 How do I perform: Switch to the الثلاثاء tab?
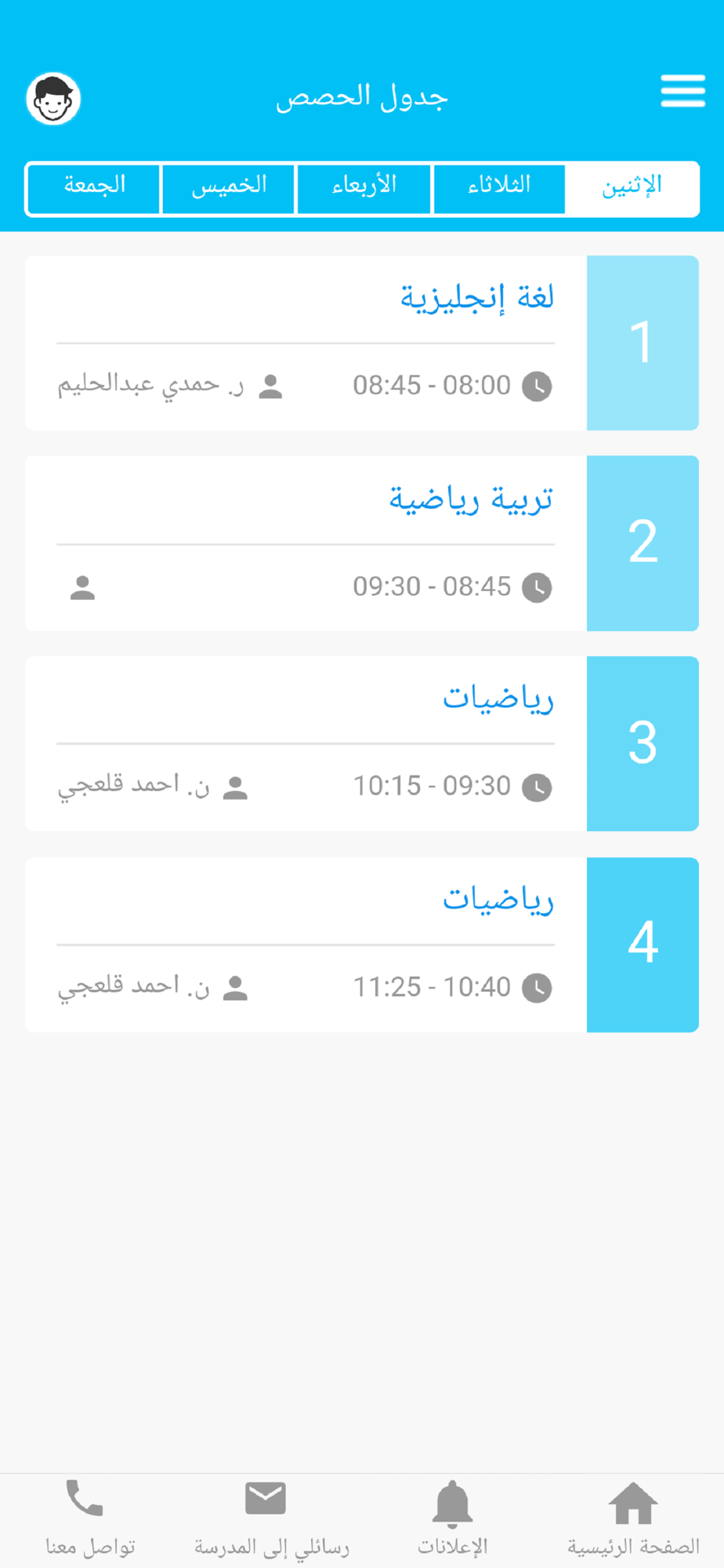click(x=499, y=188)
